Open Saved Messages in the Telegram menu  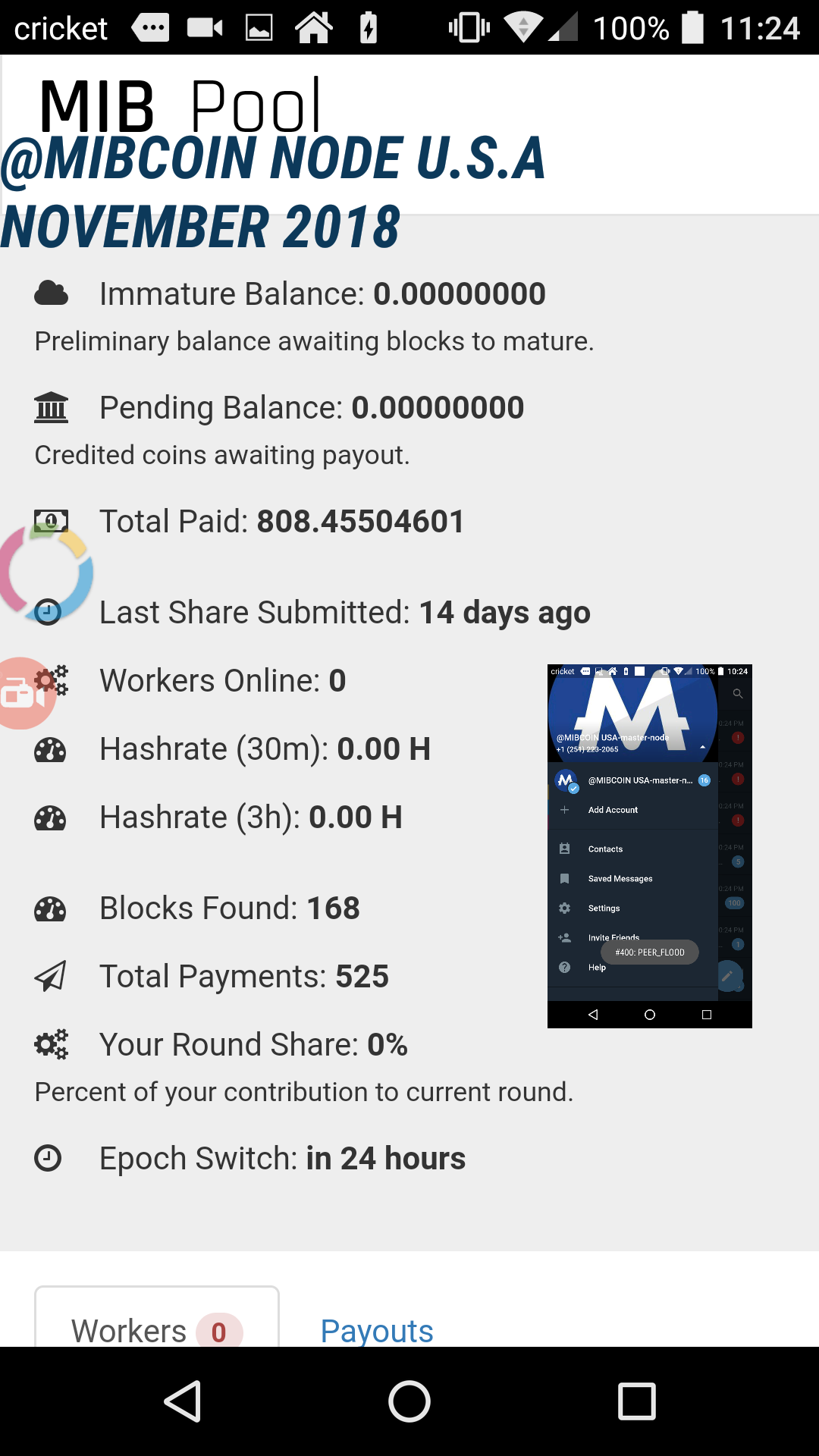pyautogui.click(x=619, y=878)
